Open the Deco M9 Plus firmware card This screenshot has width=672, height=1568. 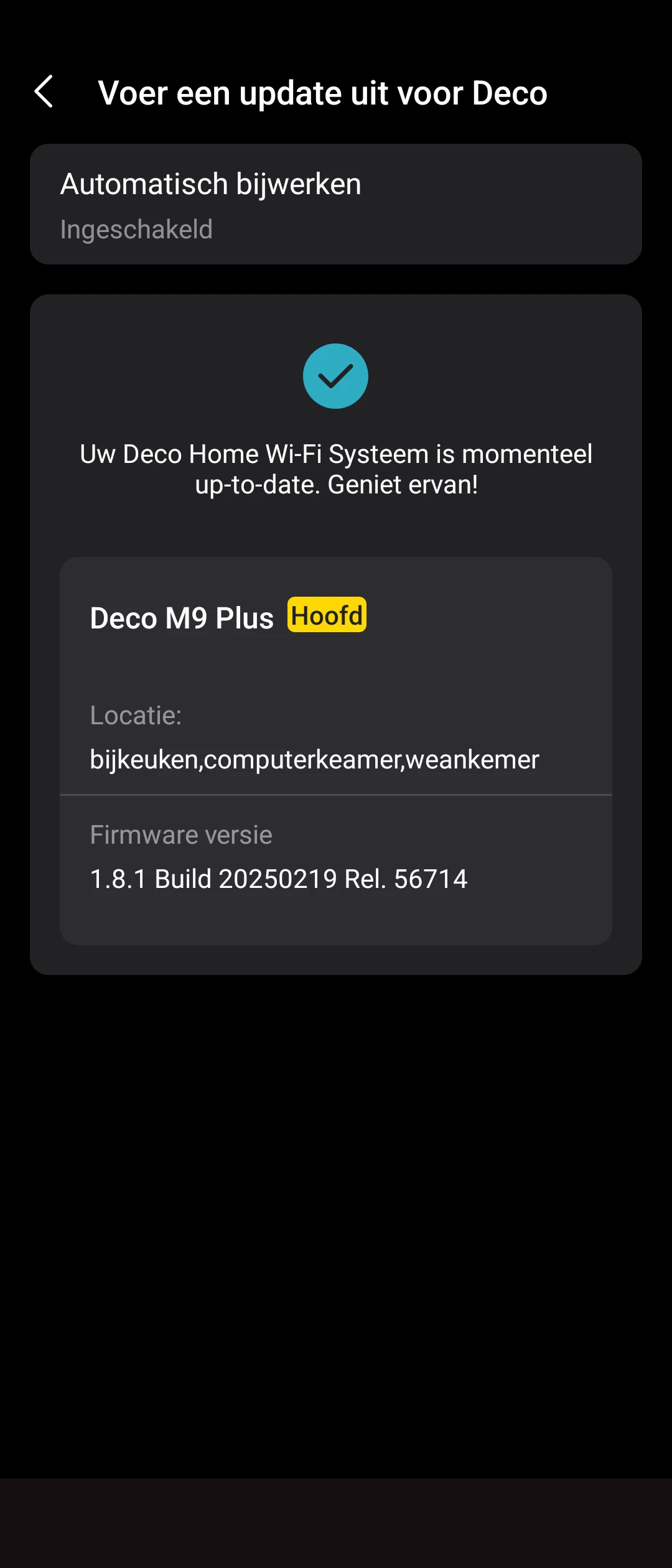coord(335,750)
